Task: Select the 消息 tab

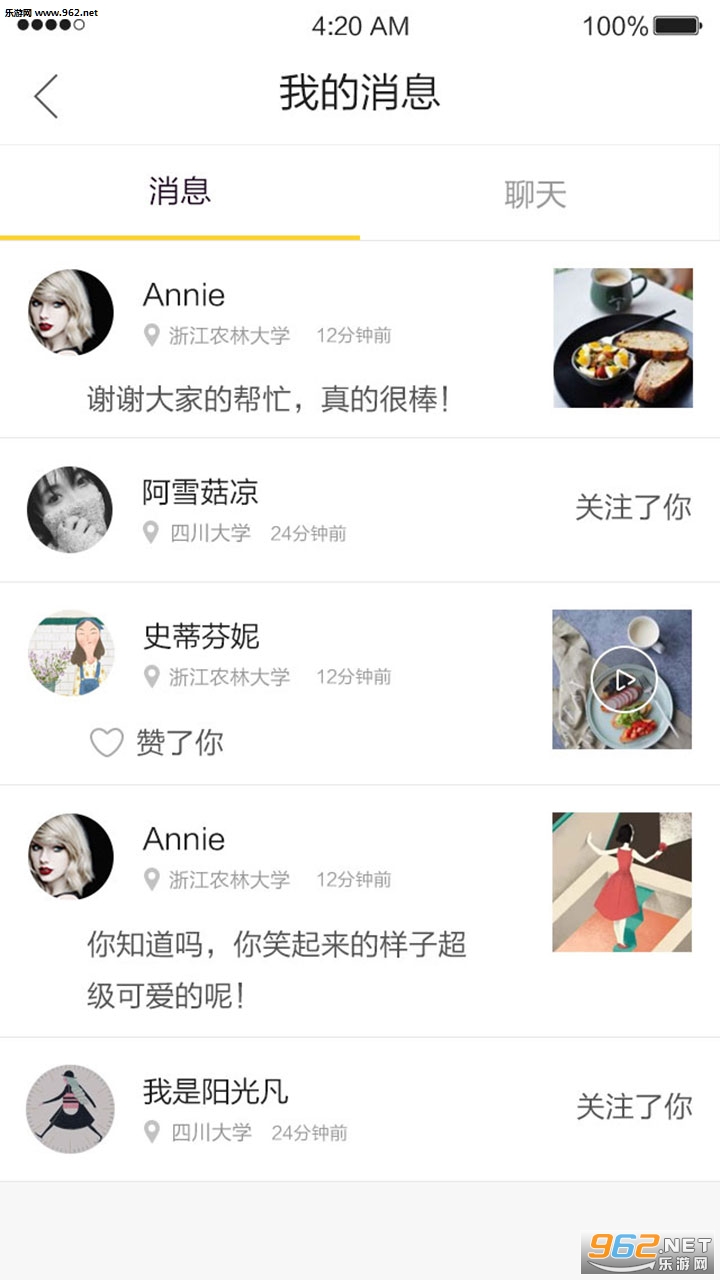Action: pyautogui.click(x=180, y=191)
